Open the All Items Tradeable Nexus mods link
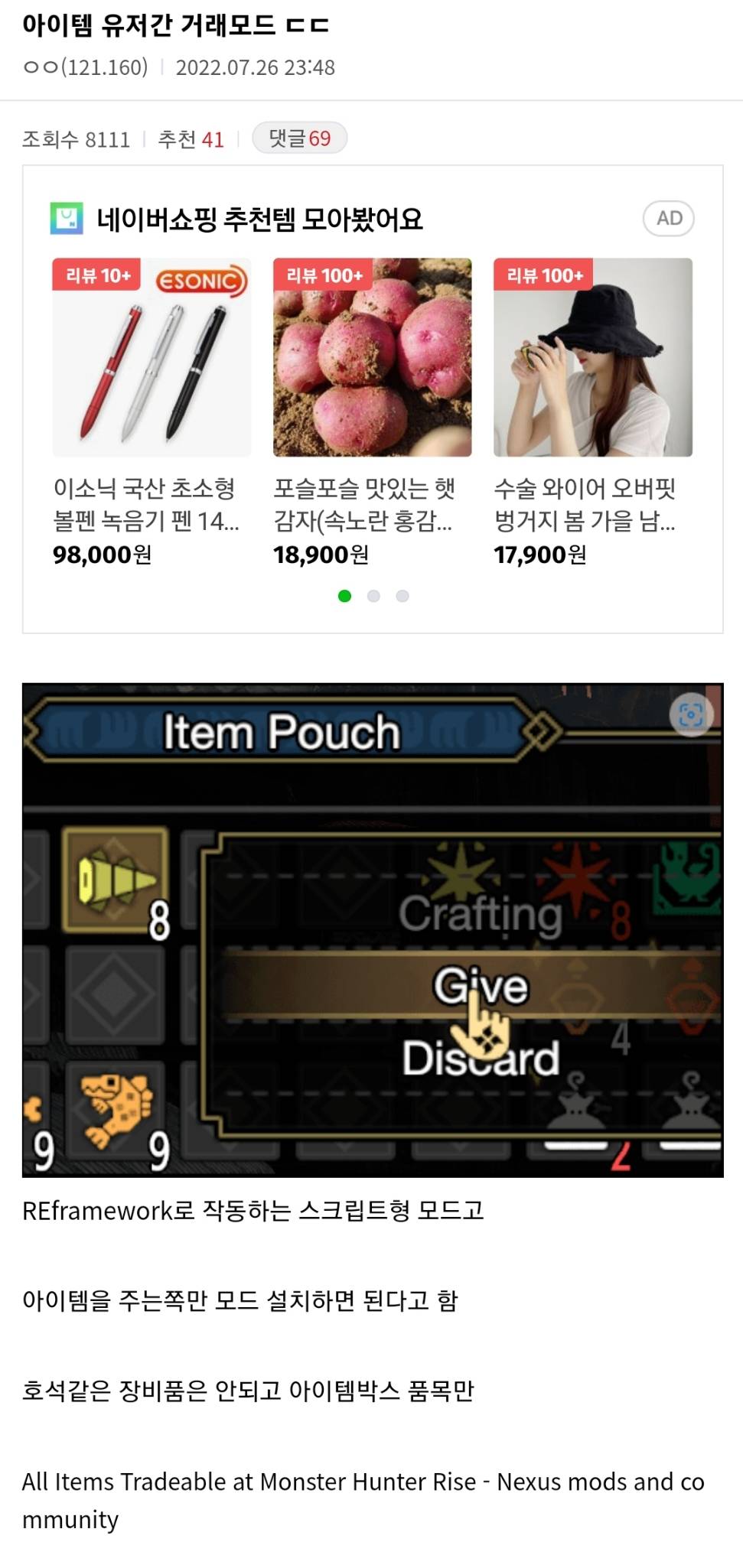The image size is (743, 1568). click(363, 1500)
